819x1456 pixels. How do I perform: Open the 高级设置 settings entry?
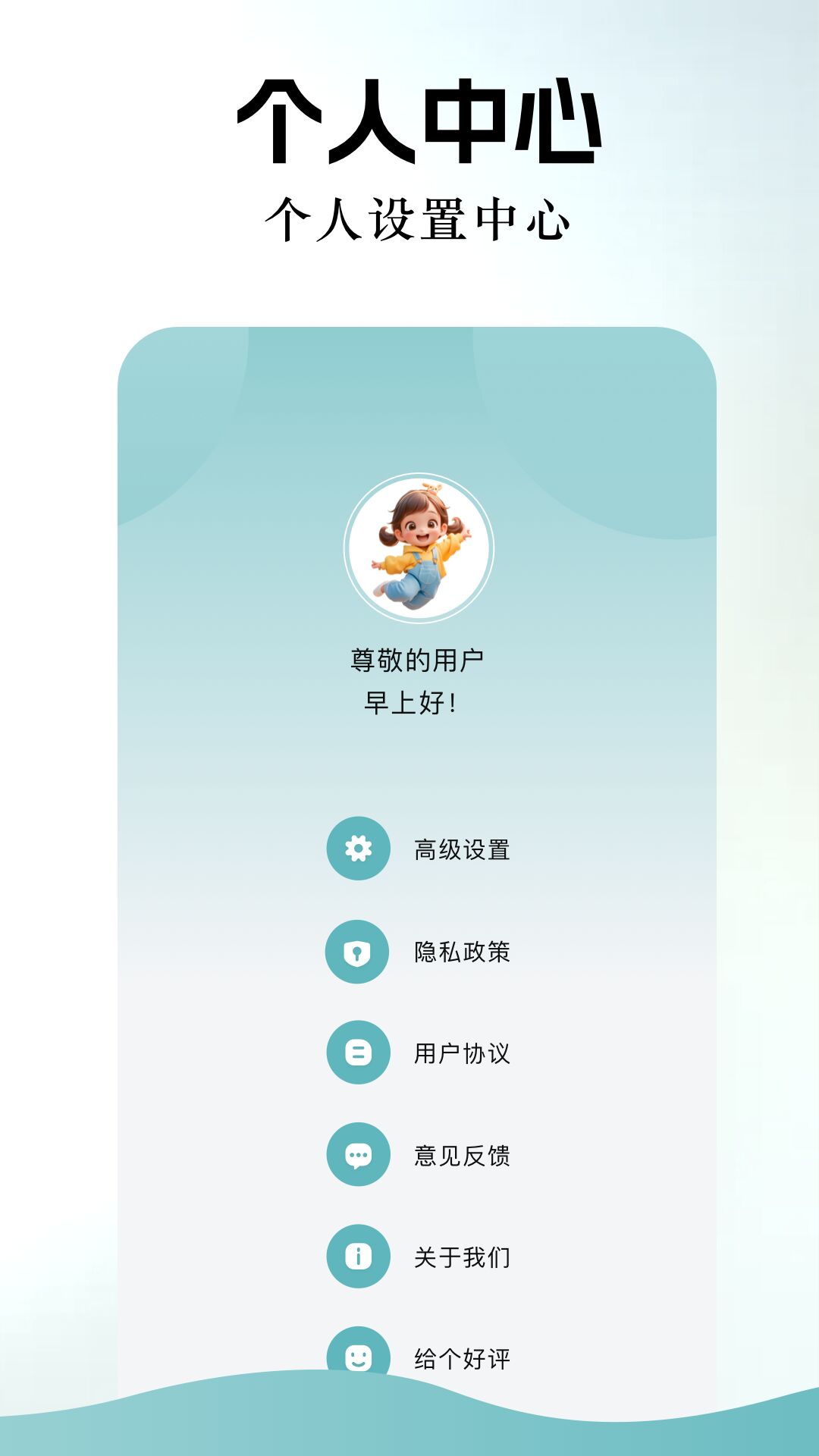[461, 849]
